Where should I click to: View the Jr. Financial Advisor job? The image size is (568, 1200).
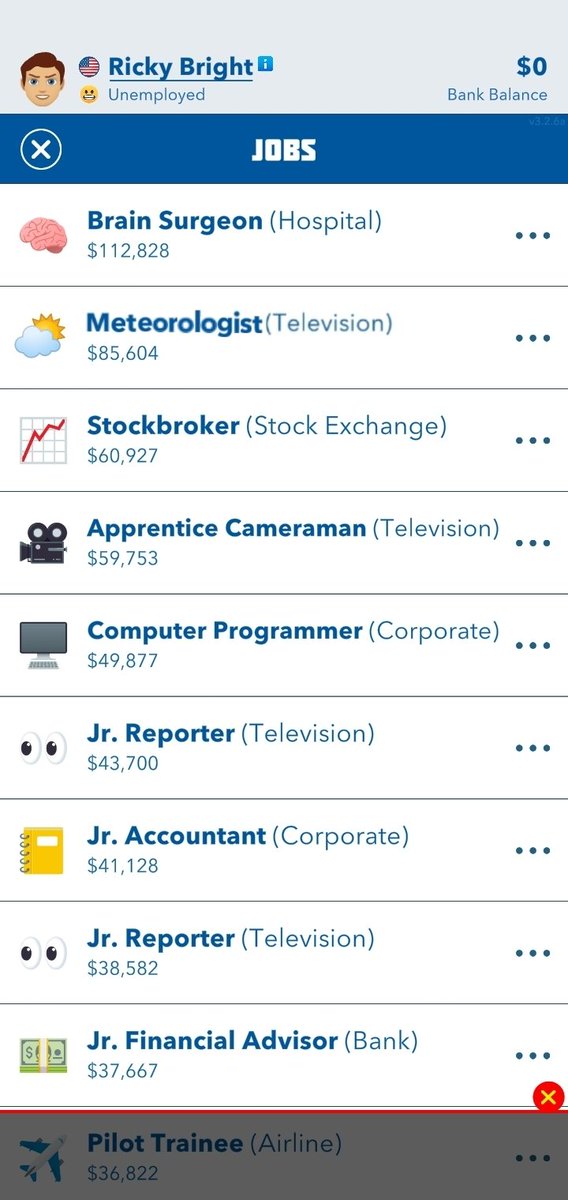coord(284,1055)
